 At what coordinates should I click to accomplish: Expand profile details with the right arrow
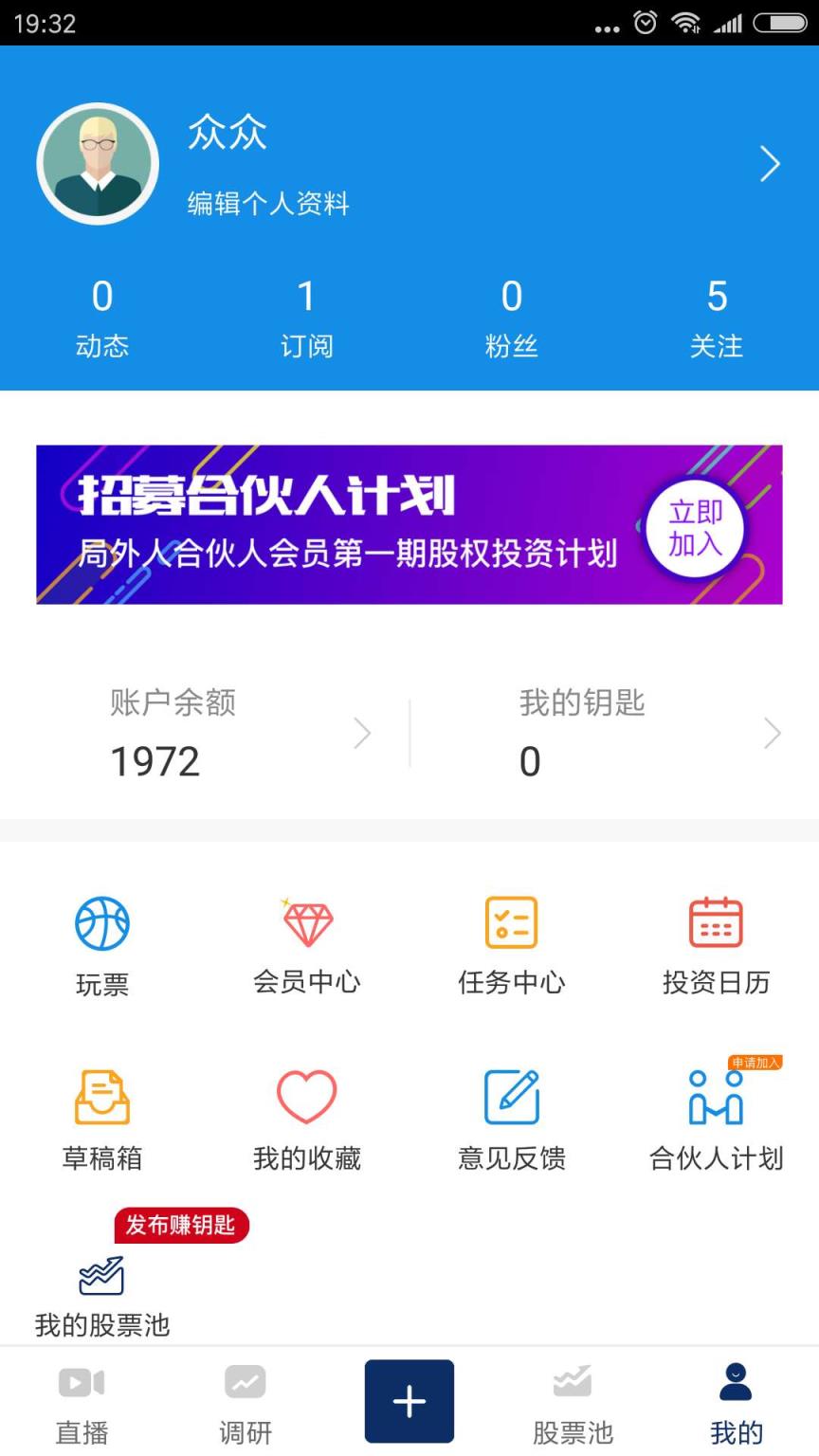pos(771,163)
